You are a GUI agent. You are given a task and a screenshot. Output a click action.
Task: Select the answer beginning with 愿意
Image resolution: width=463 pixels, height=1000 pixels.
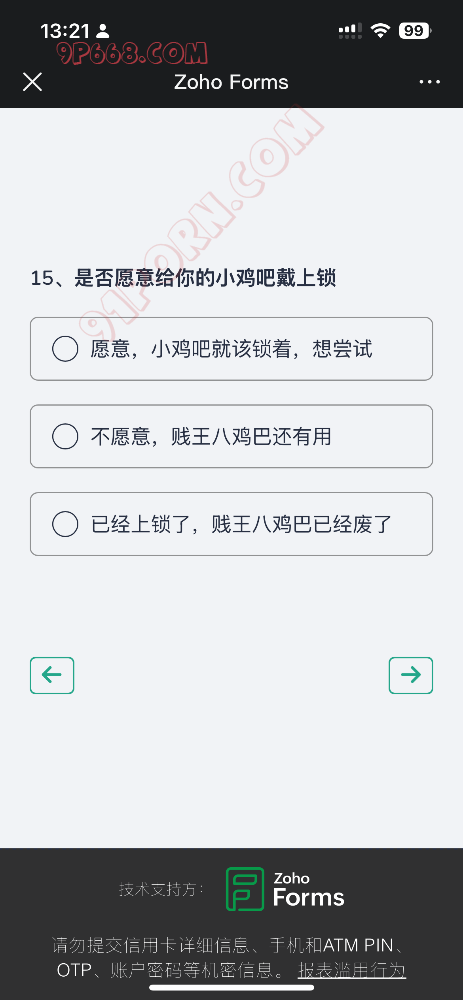pos(232,349)
